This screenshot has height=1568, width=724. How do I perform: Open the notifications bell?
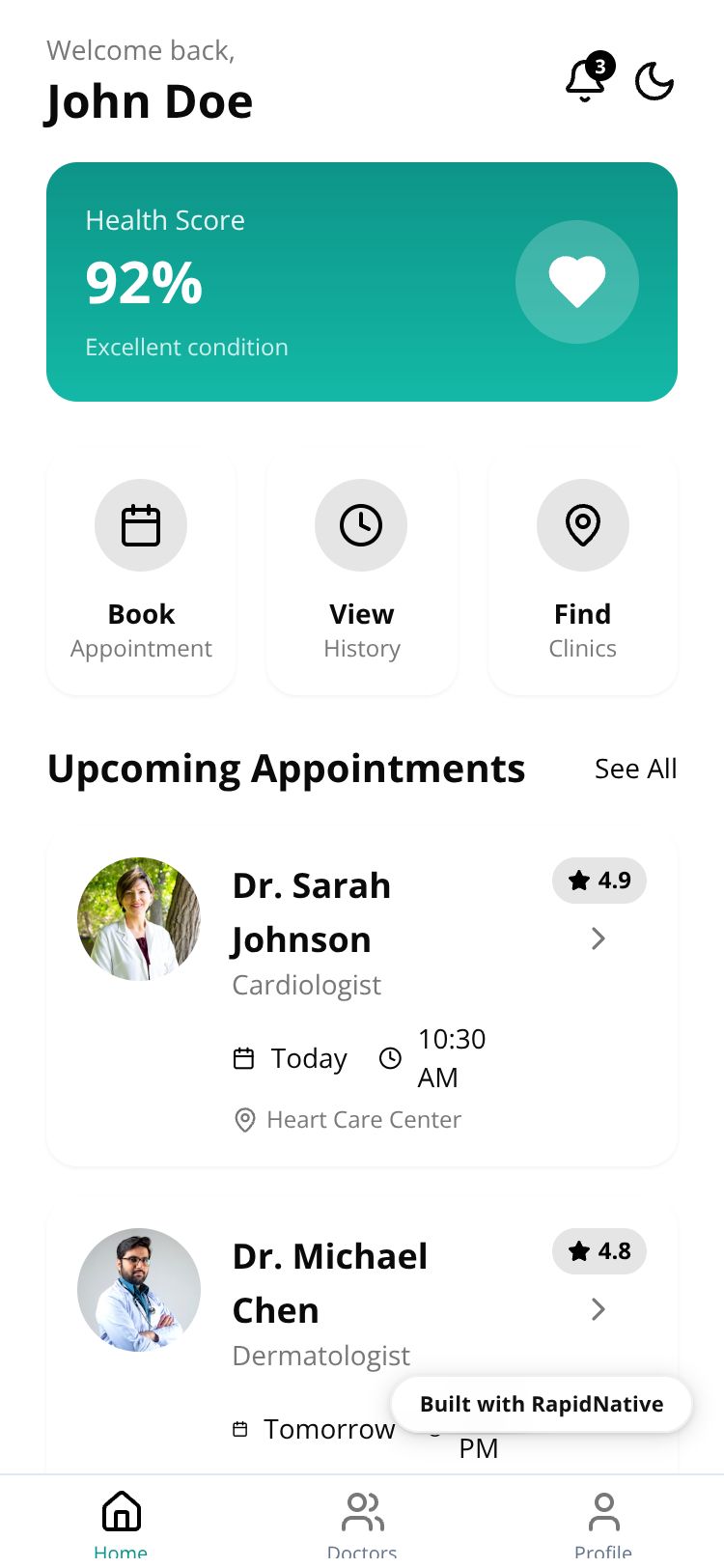[586, 81]
